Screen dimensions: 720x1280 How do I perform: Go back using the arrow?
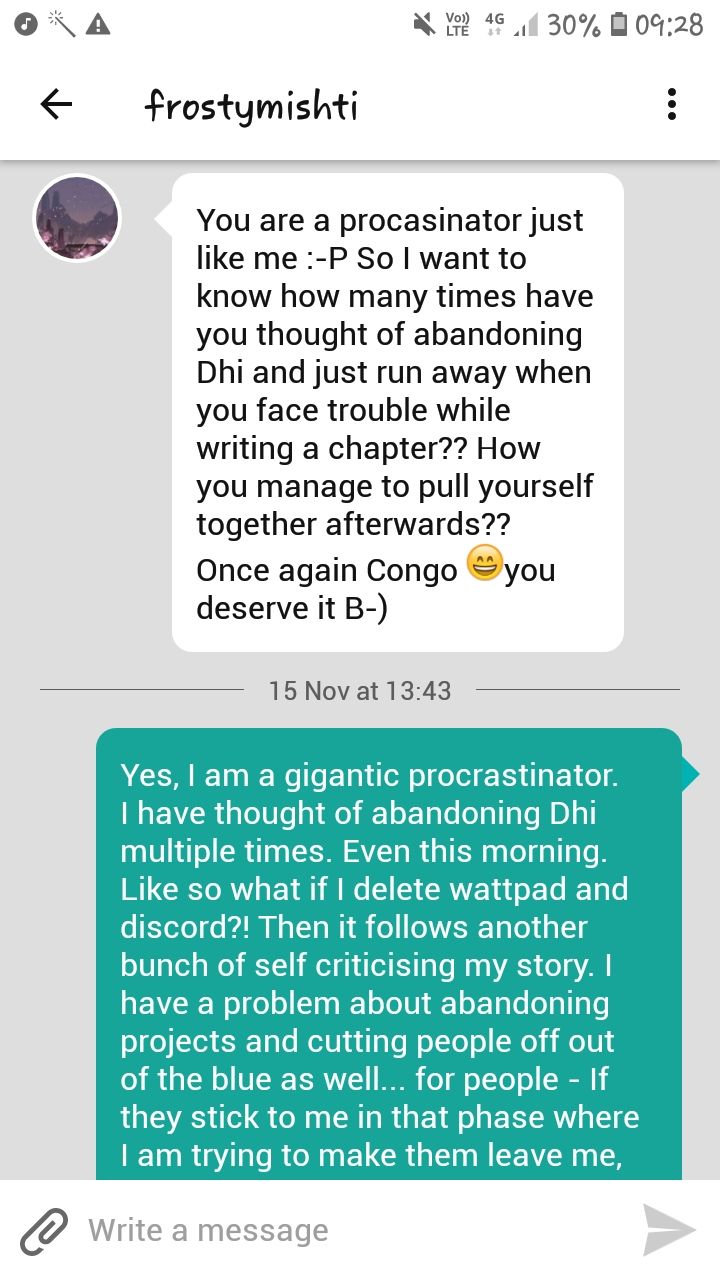(56, 104)
